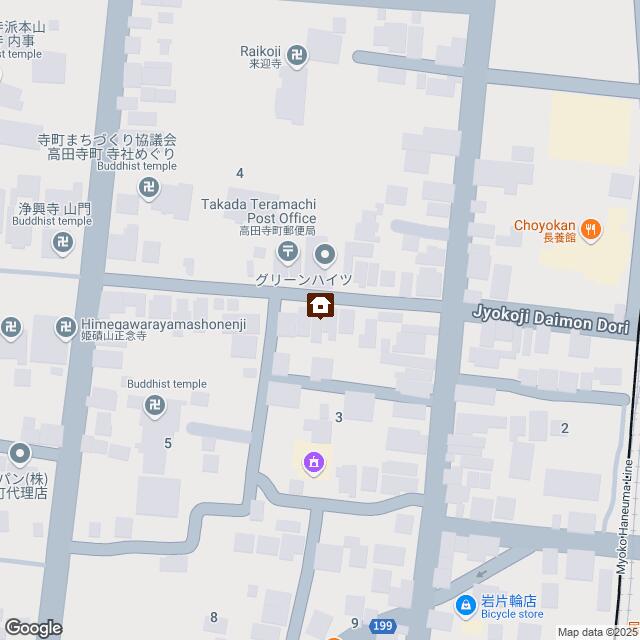Select the 岩片輪店 bicycle store pin
The image size is (640, 640).
tap(466, 604)
